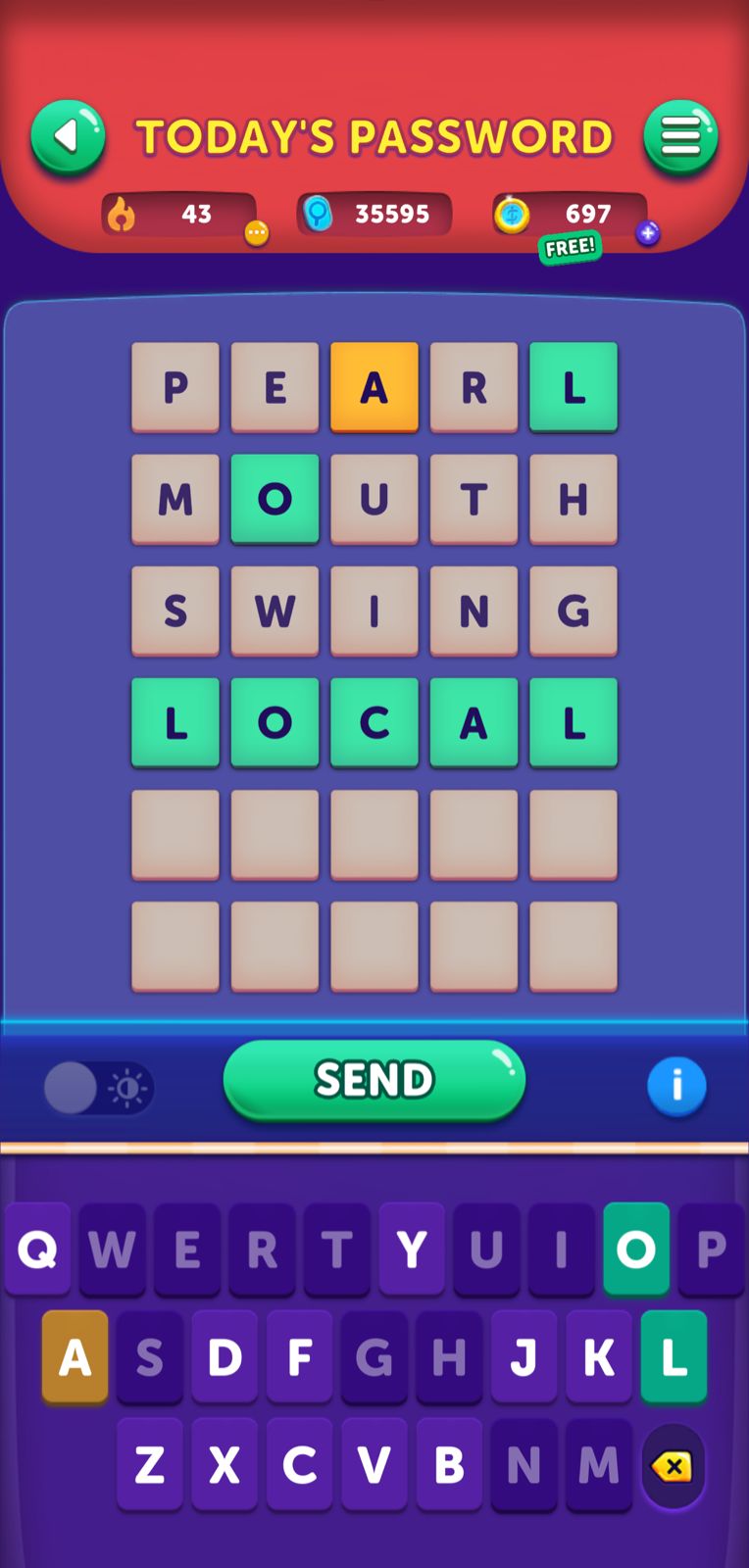This screenshot has width=749, height=1568.
Task: Delete last letter with the backspace key
Action: pyautogui.click(x=673, y=1467)
